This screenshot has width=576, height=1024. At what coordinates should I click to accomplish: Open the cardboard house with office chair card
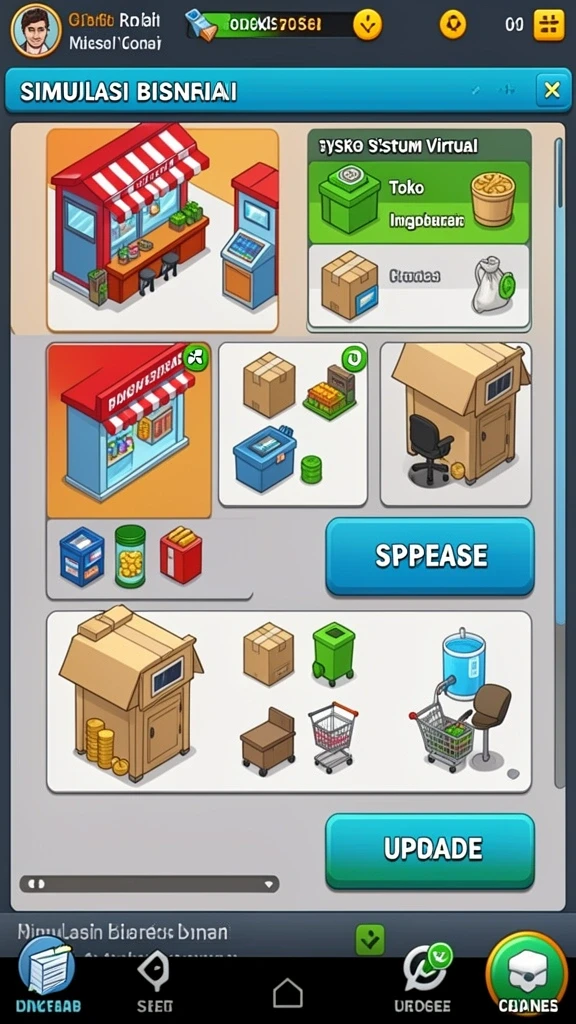click(x=456, y=424)
